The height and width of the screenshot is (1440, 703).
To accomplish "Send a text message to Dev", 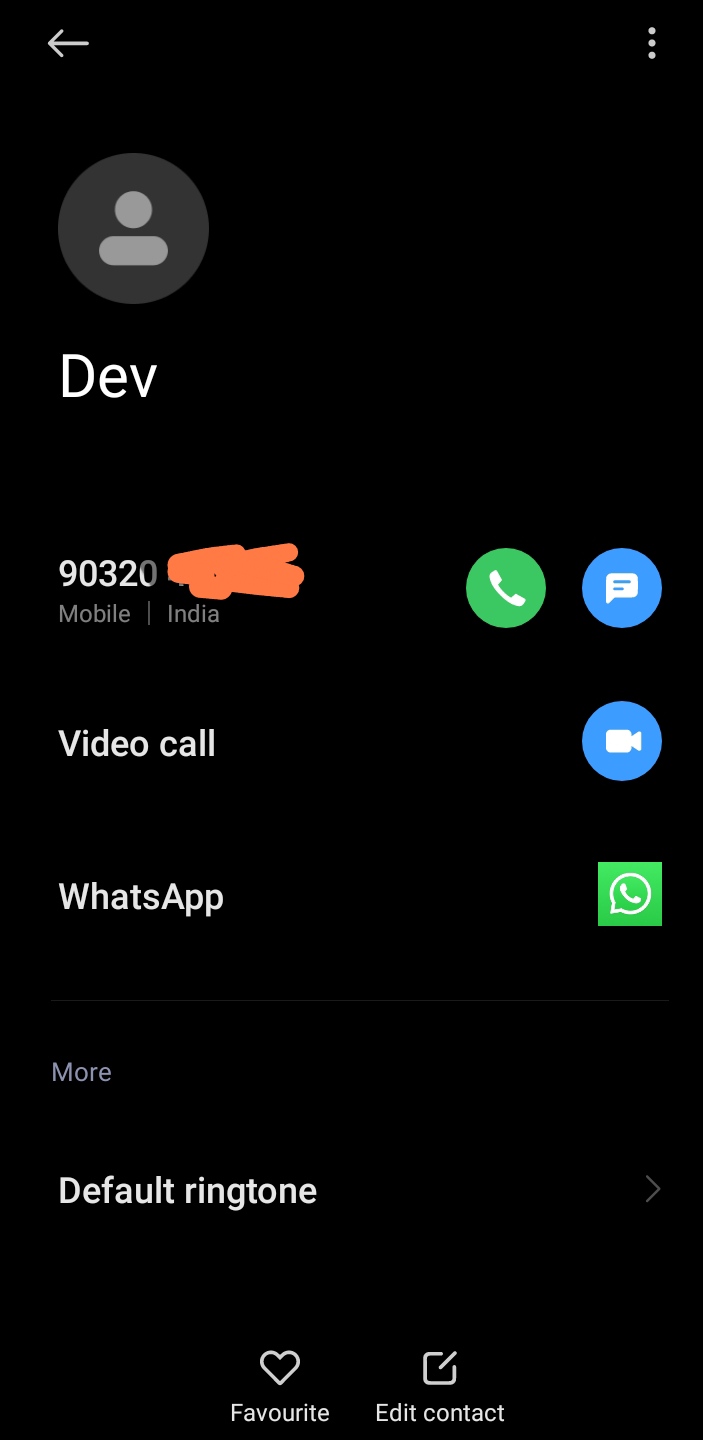I will pos(621,588).
